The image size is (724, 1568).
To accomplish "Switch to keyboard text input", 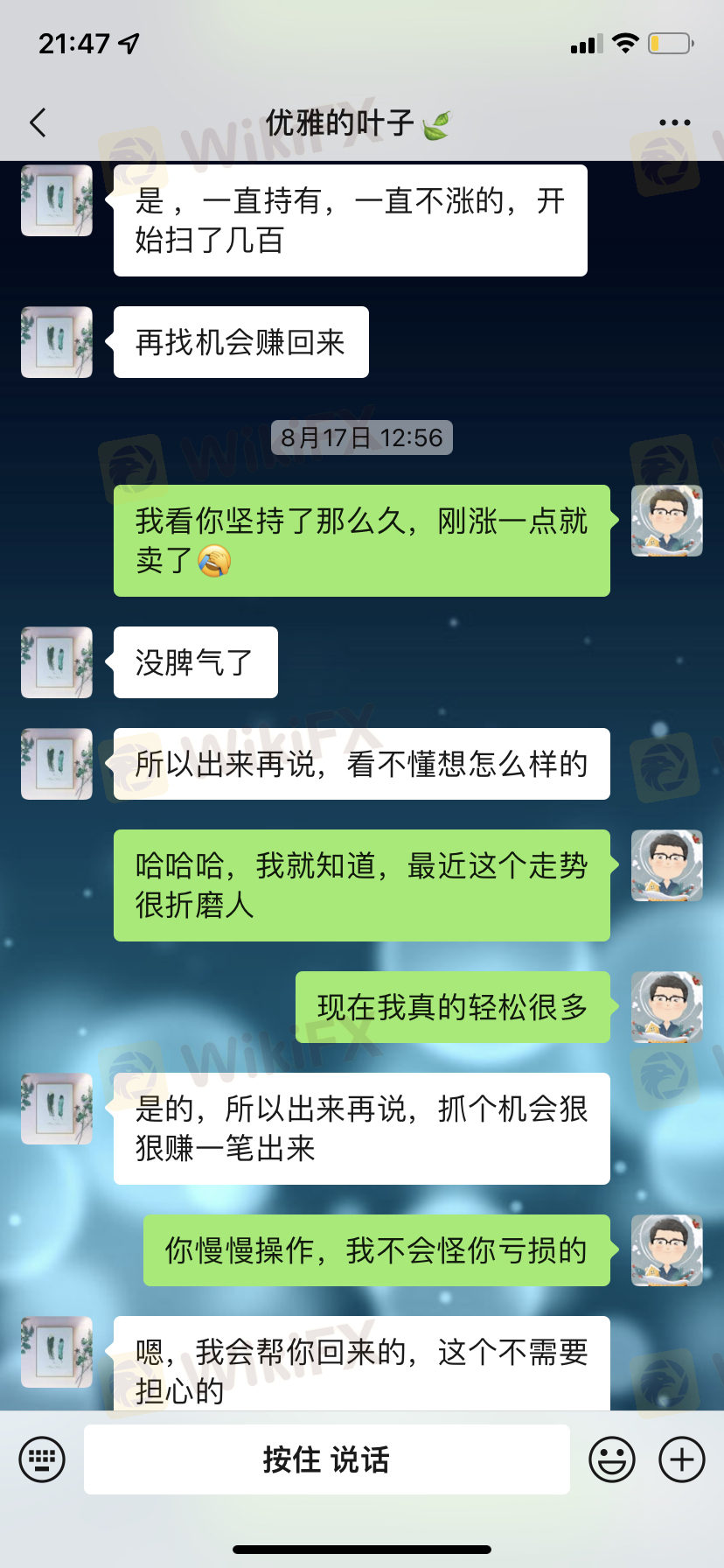I will click(x=42, y=1459).
